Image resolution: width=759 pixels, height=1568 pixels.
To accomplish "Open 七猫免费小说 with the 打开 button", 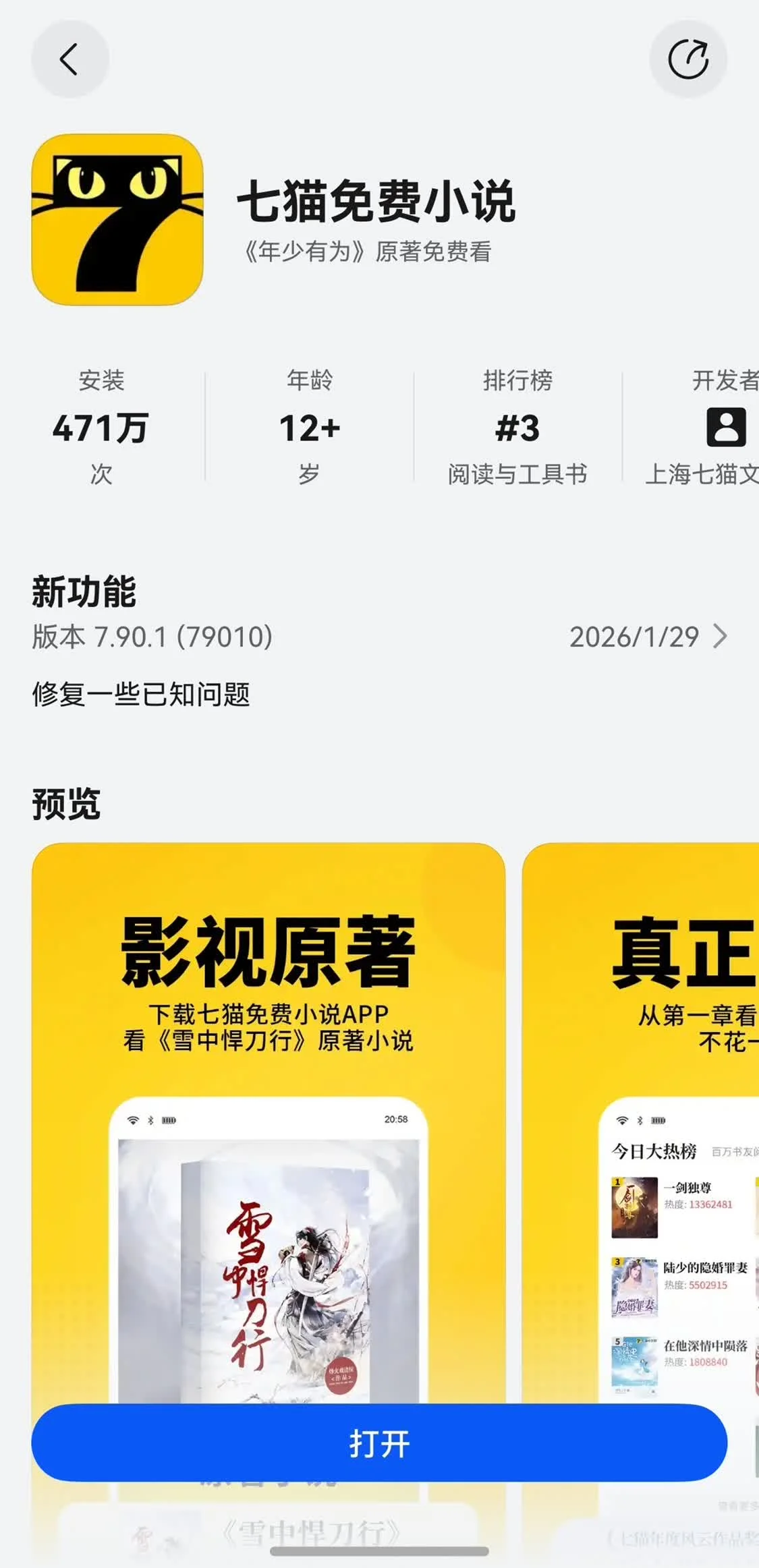I will click(x=379, y=1443).
